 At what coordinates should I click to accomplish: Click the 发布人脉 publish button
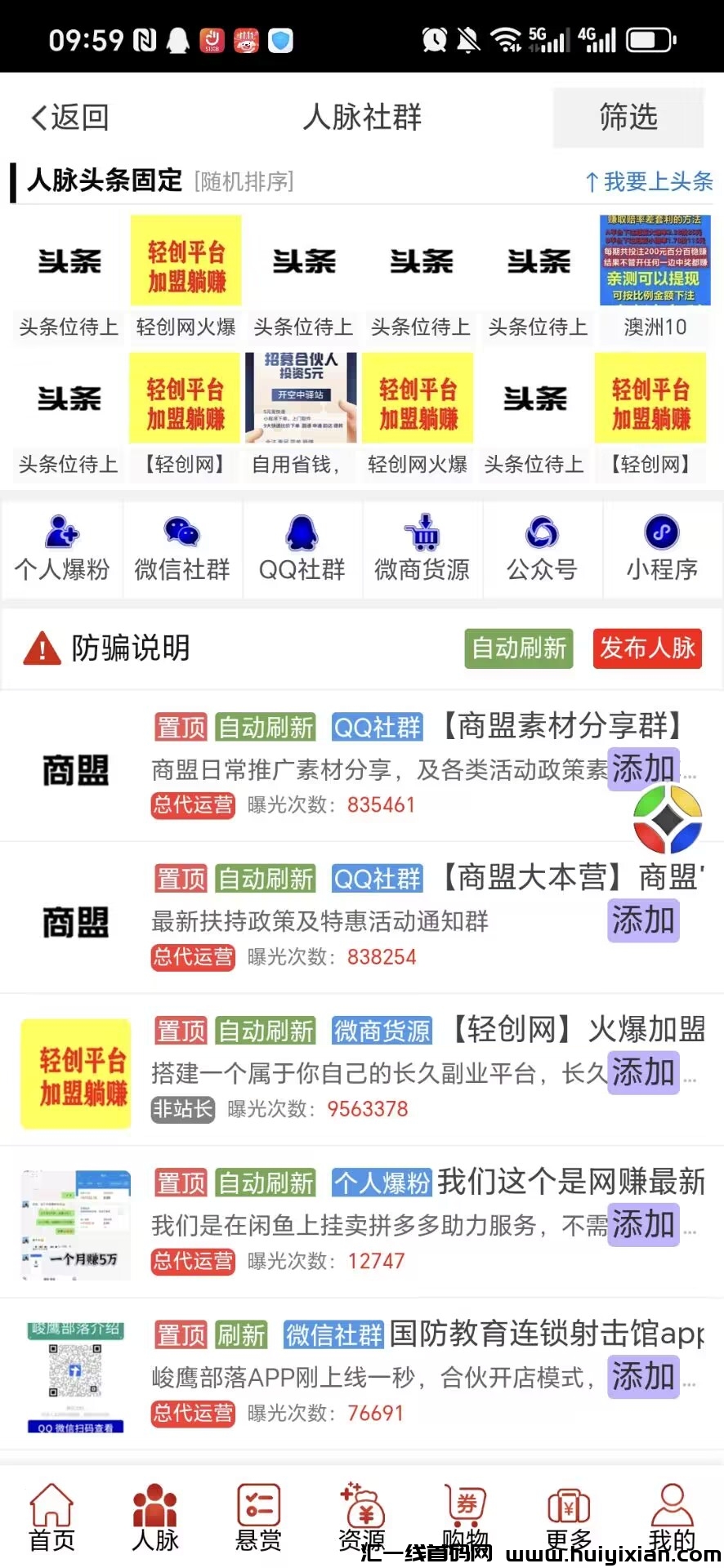[x=646, y=649]
